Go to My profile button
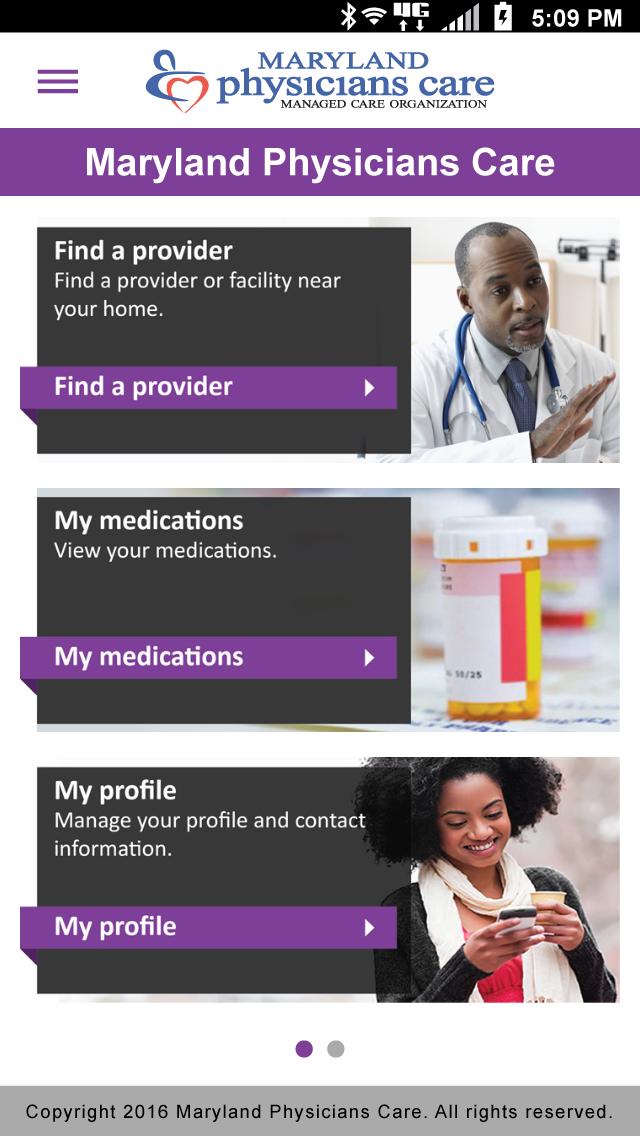This screenshot has width=640, height=1136. click(208, 927)
